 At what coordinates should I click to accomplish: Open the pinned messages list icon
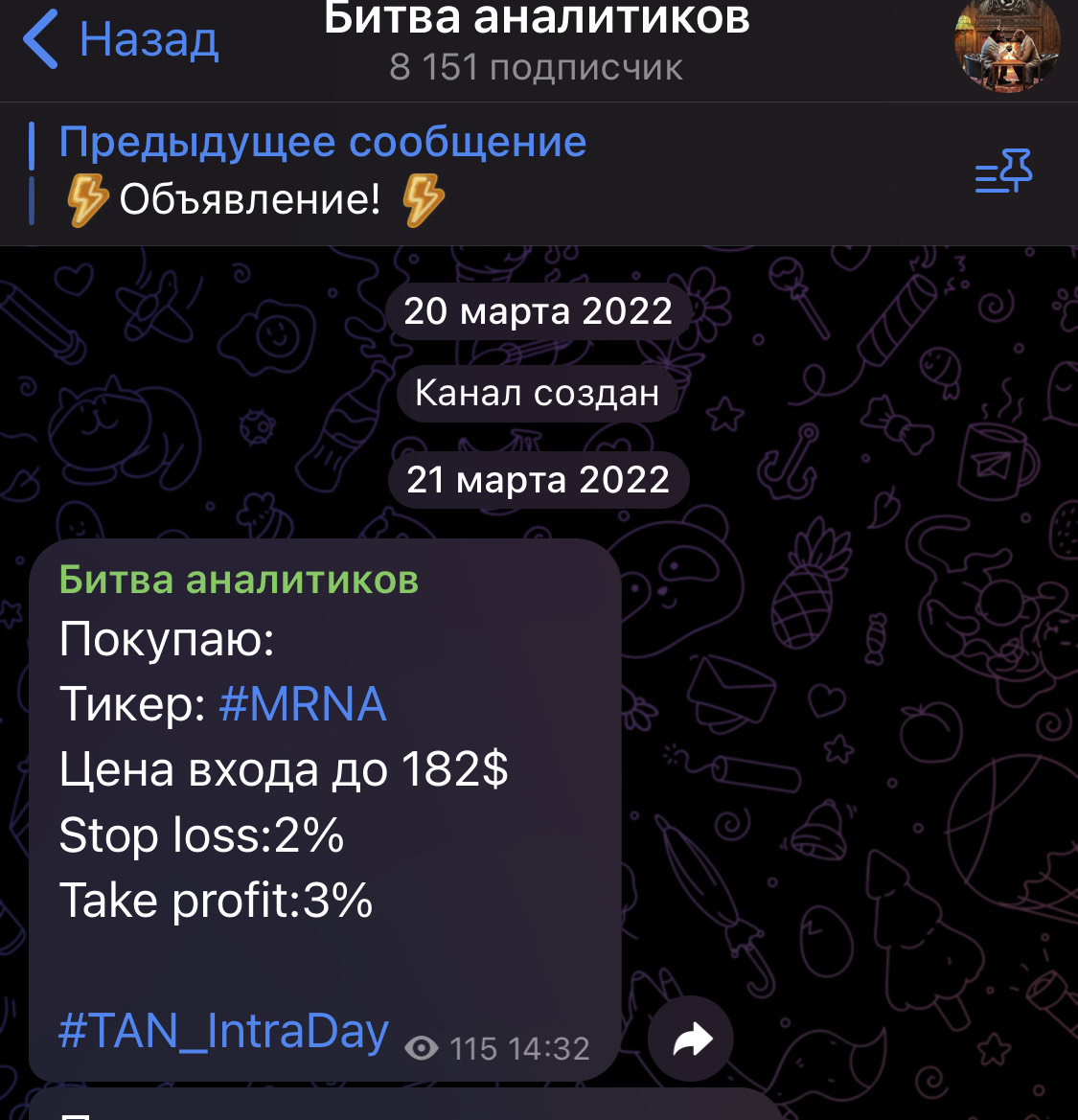[1003, 172]
